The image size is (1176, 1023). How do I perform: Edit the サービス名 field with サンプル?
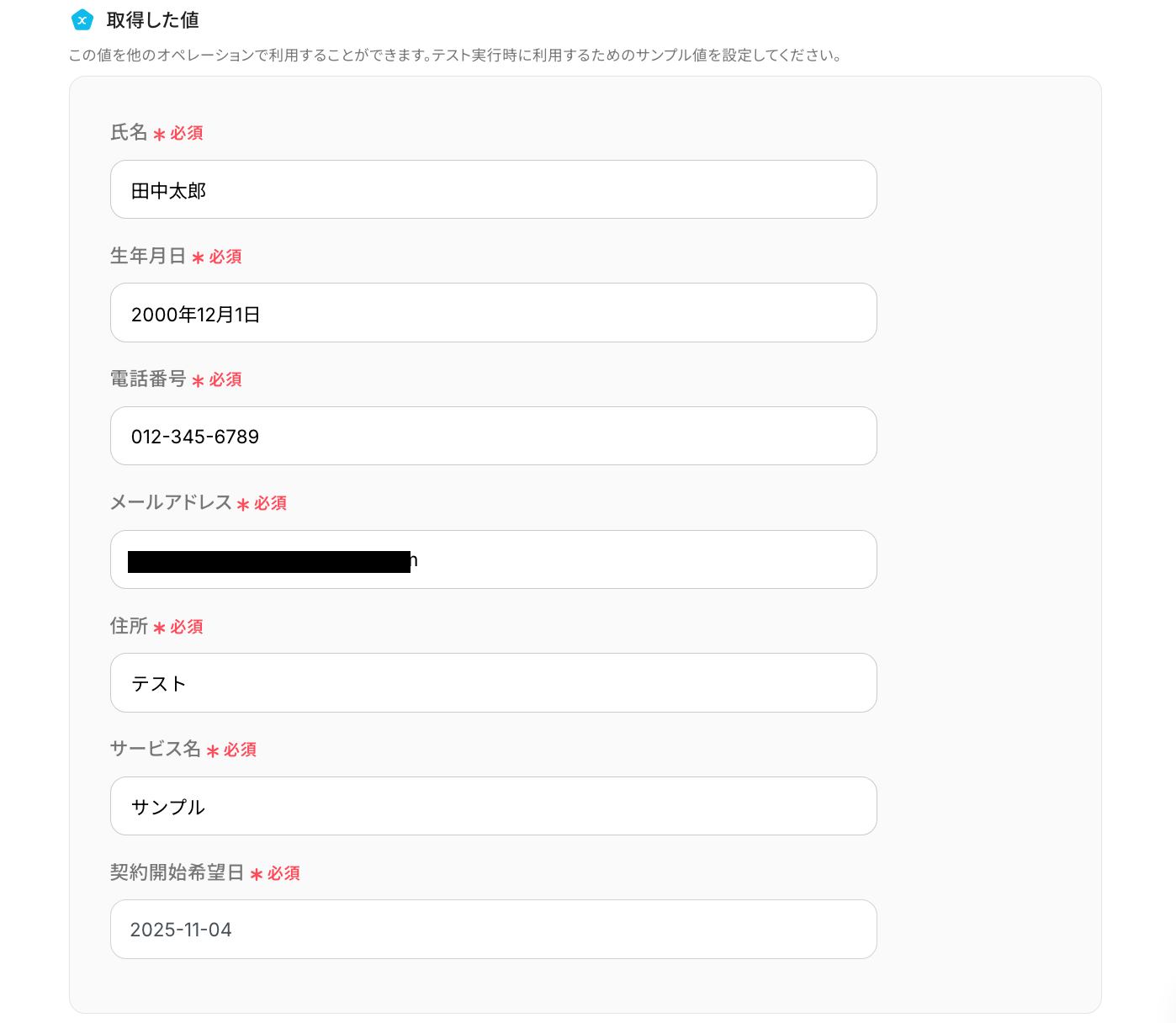(x=493, y=806)
